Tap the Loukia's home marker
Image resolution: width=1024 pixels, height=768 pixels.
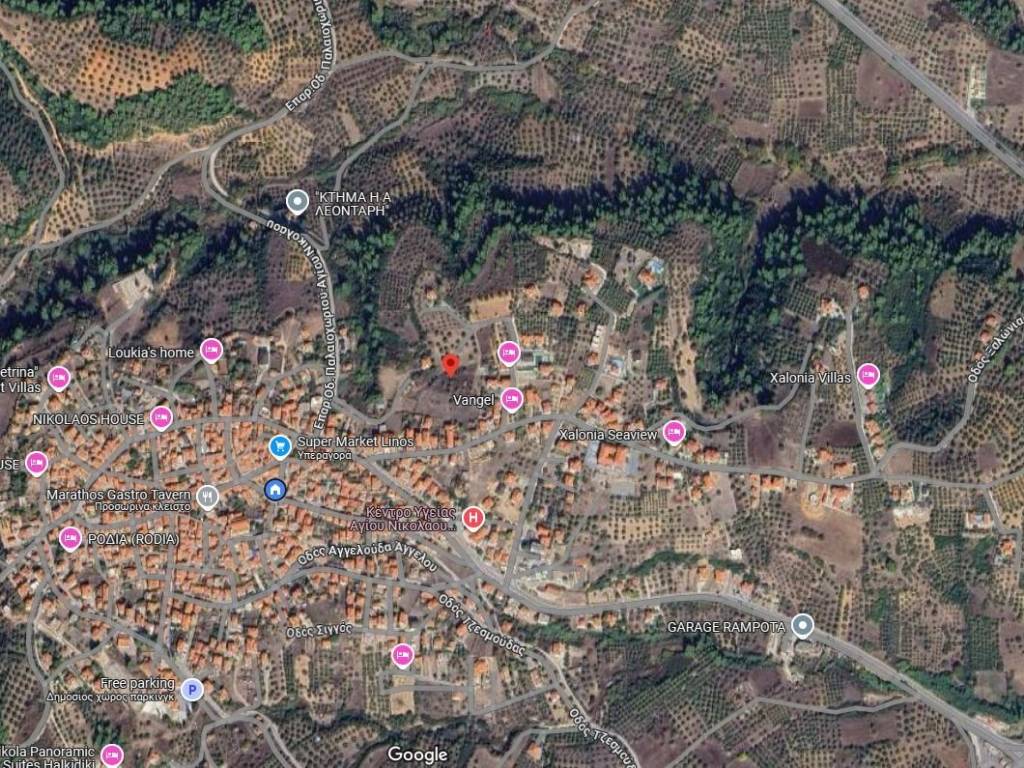click(x=211, y=350)
